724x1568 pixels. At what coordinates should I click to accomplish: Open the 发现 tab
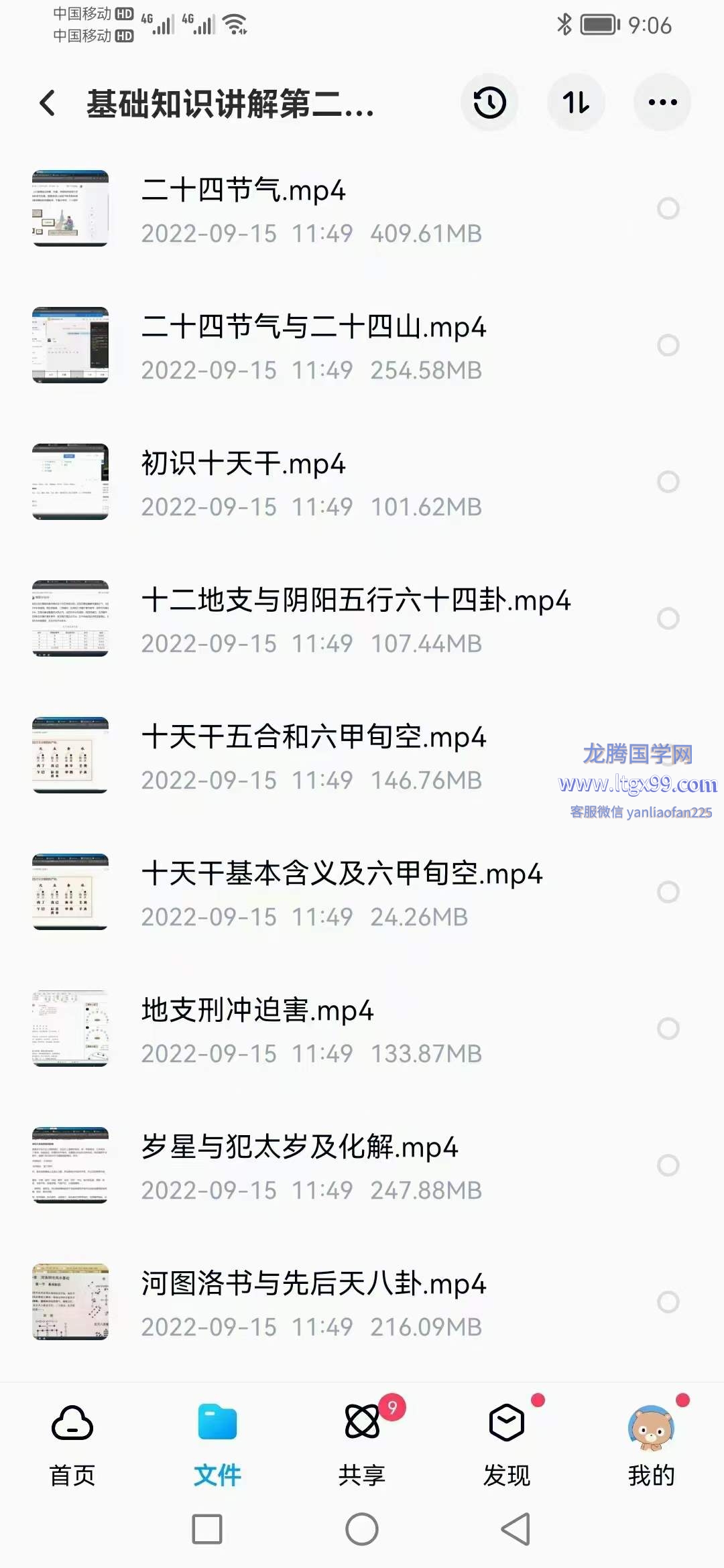(507, 1442)
